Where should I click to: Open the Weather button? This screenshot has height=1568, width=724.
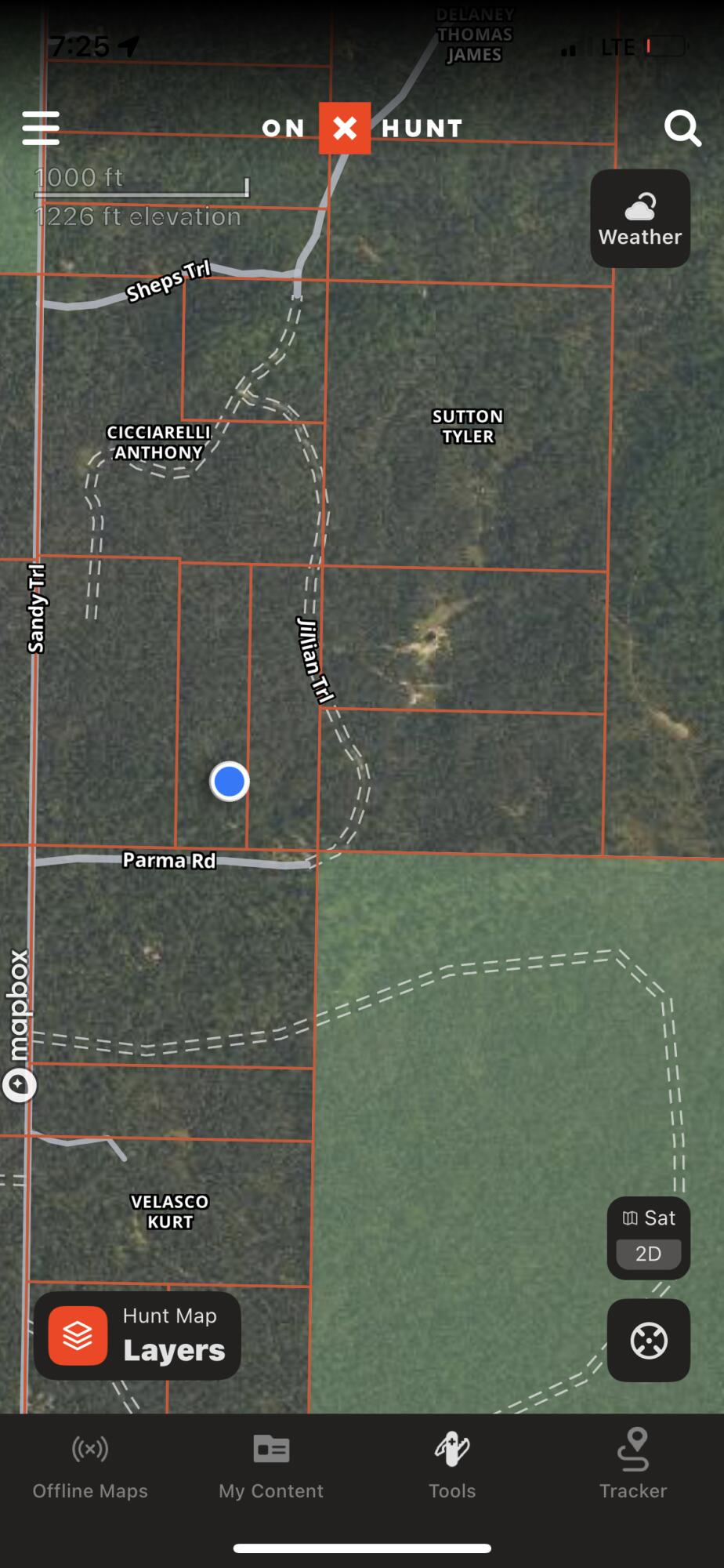coord(640,219)
